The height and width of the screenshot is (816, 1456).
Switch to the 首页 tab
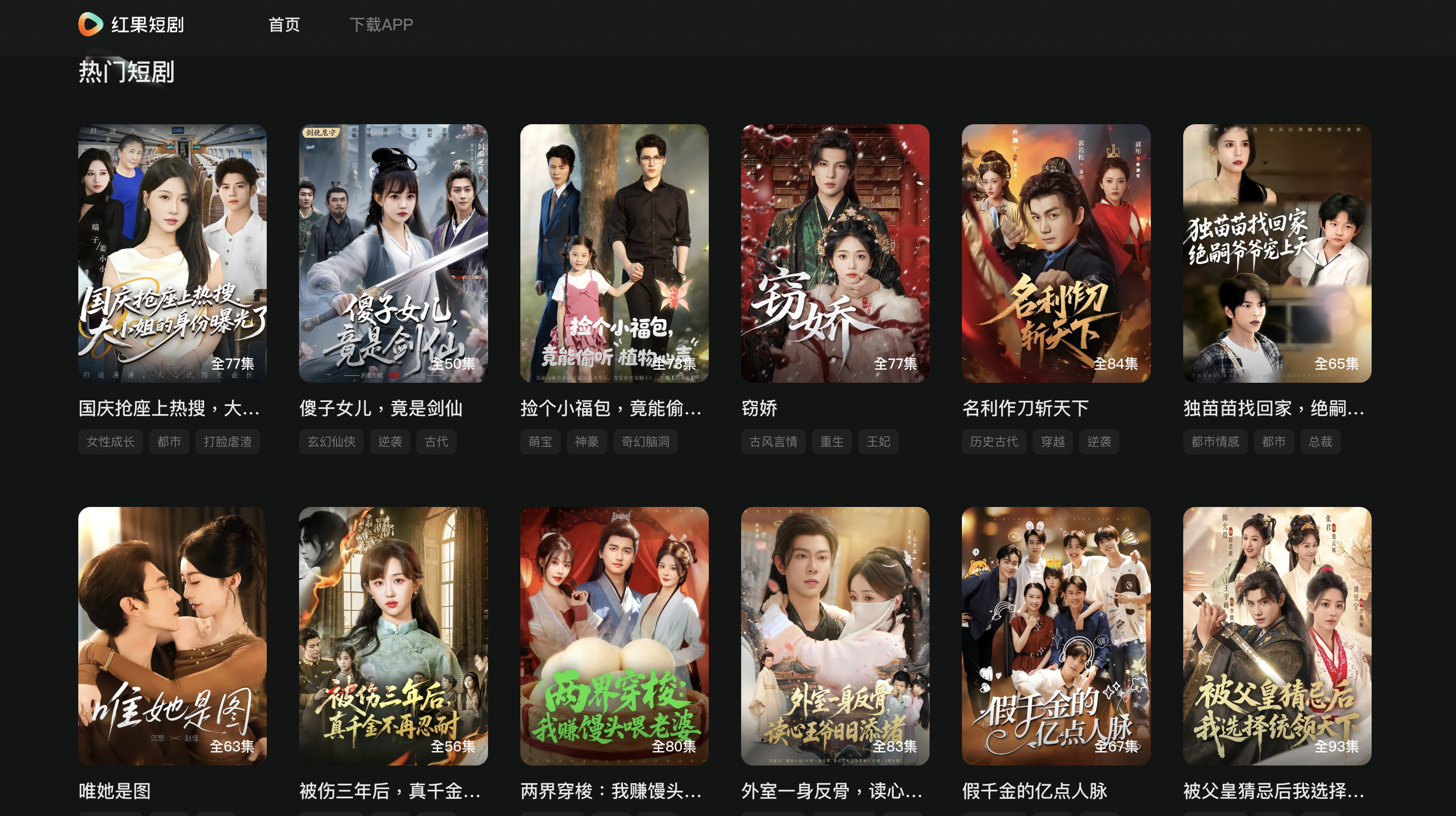pyautogui.click(x=284, y=25)
